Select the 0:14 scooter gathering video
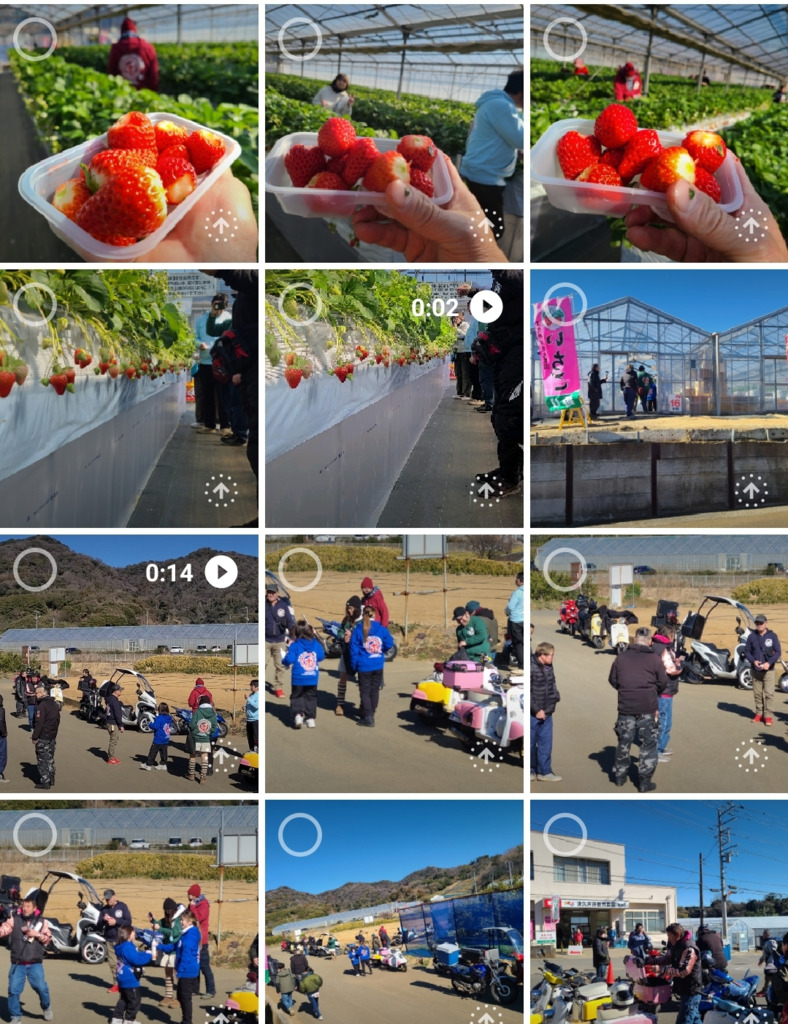Viewport: 788px width, 1024px height. click(x=35, y=569)
